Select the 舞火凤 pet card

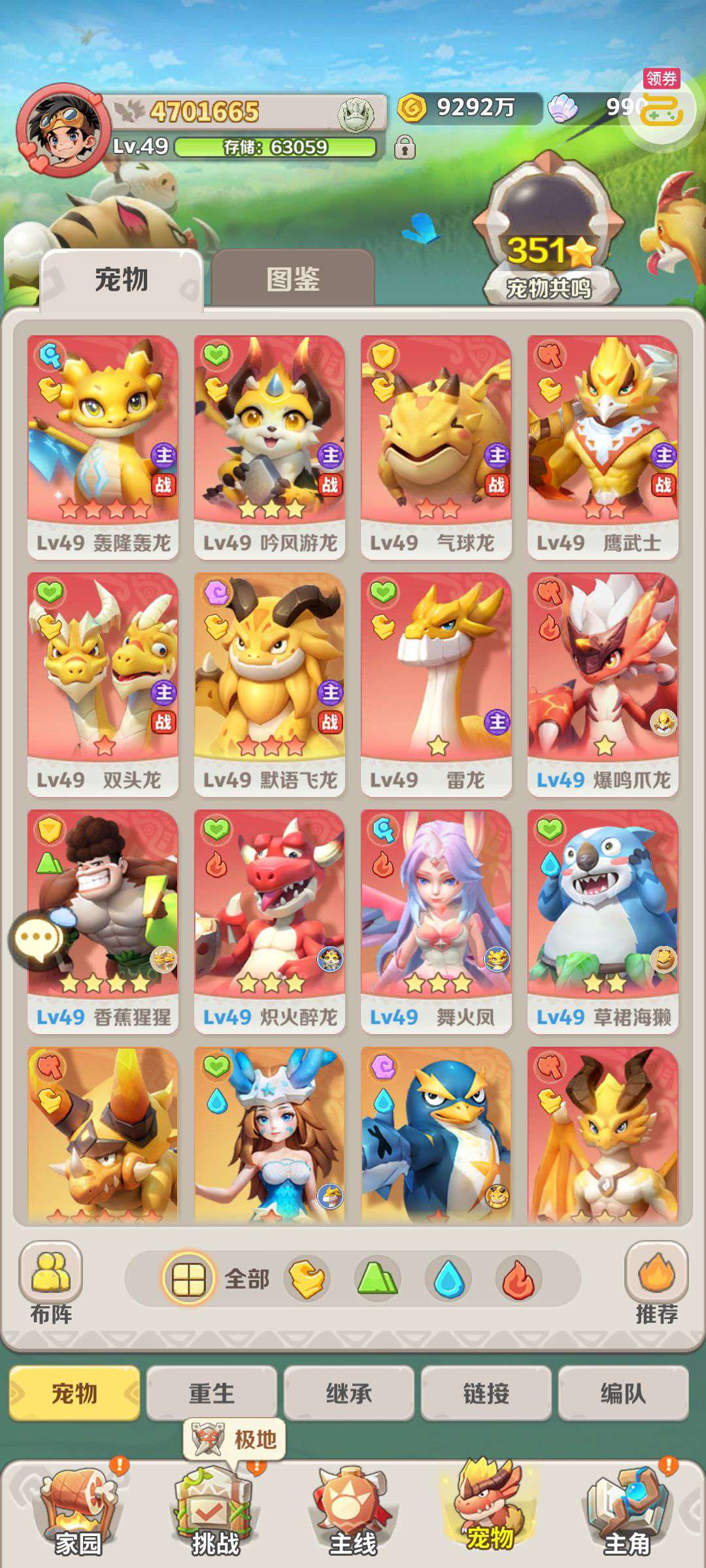coord(436,921)
